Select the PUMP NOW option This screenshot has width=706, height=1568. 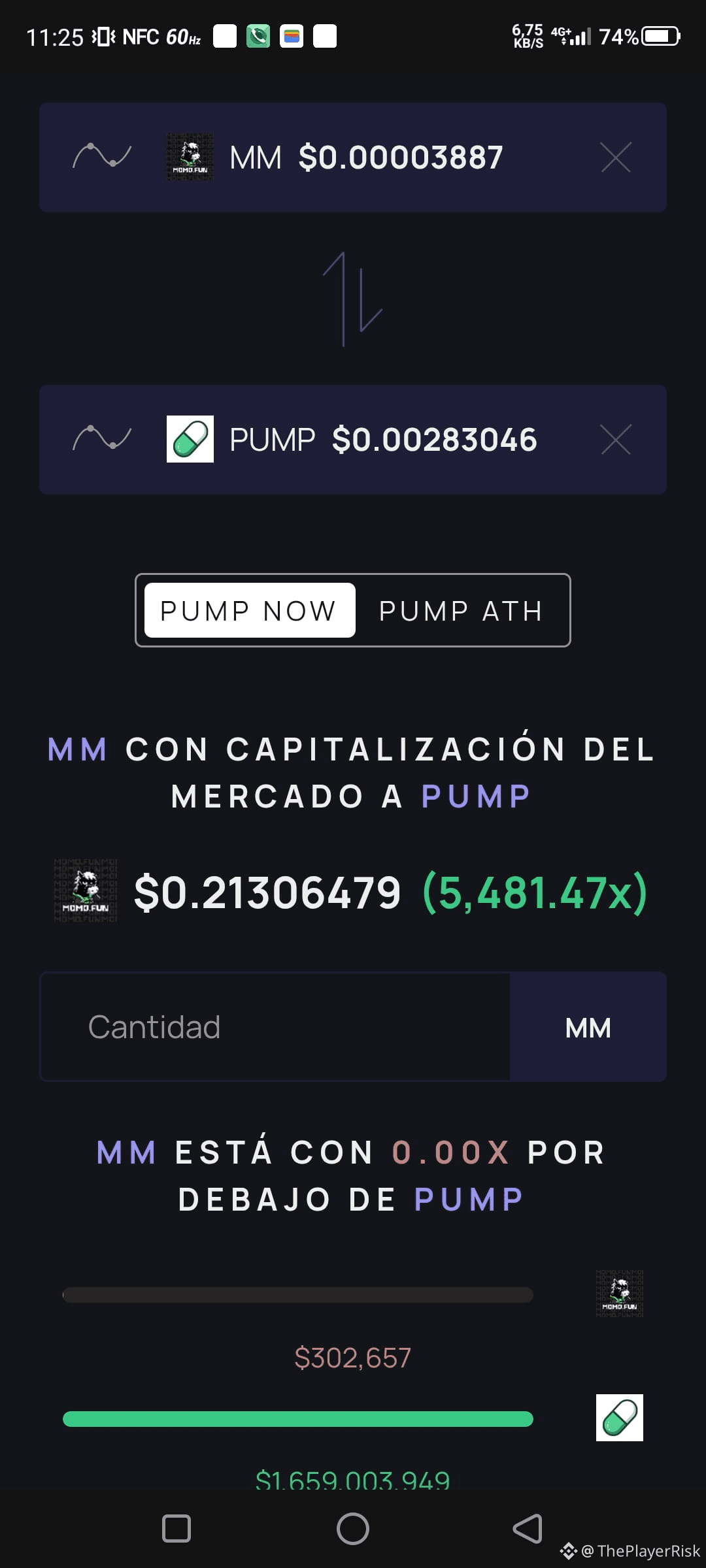(249, 610)
